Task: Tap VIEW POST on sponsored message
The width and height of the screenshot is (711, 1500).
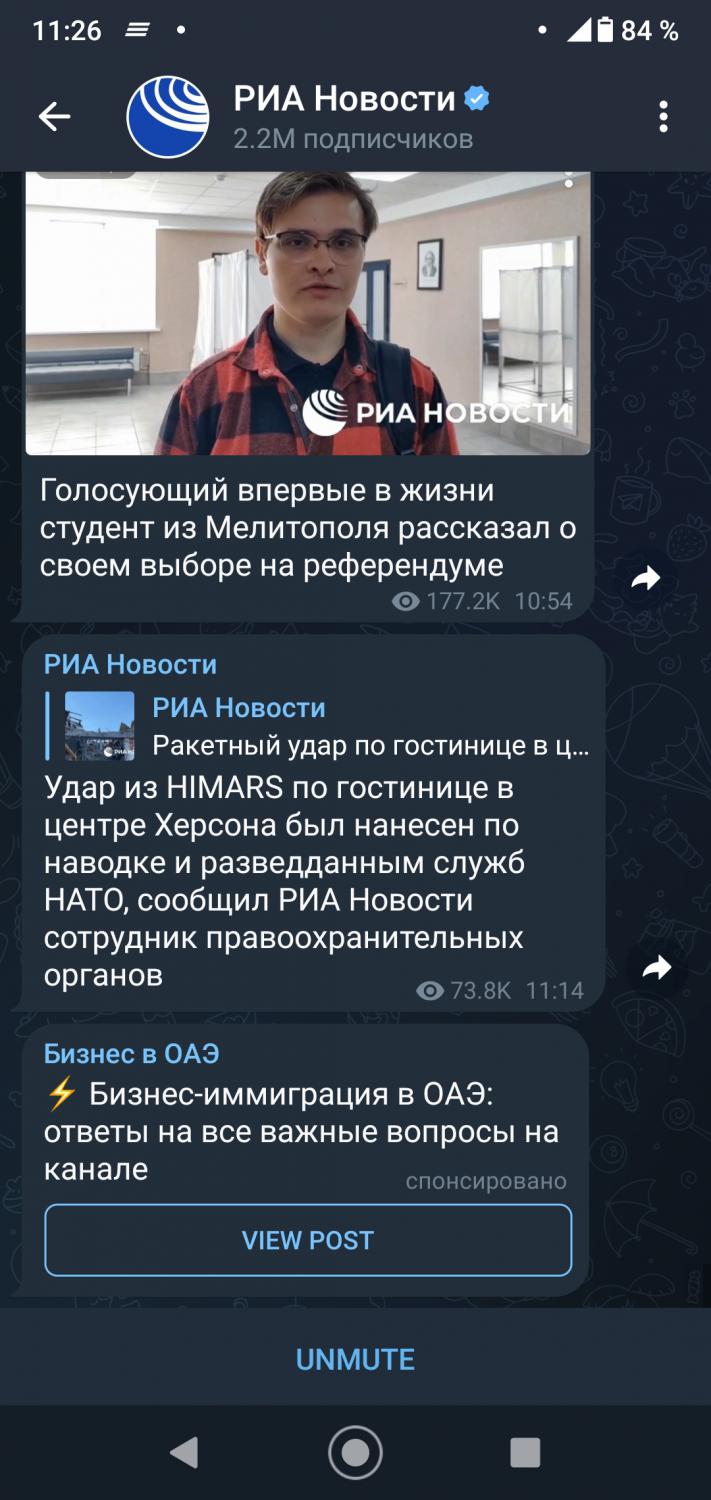Action: coord(308,1240)
